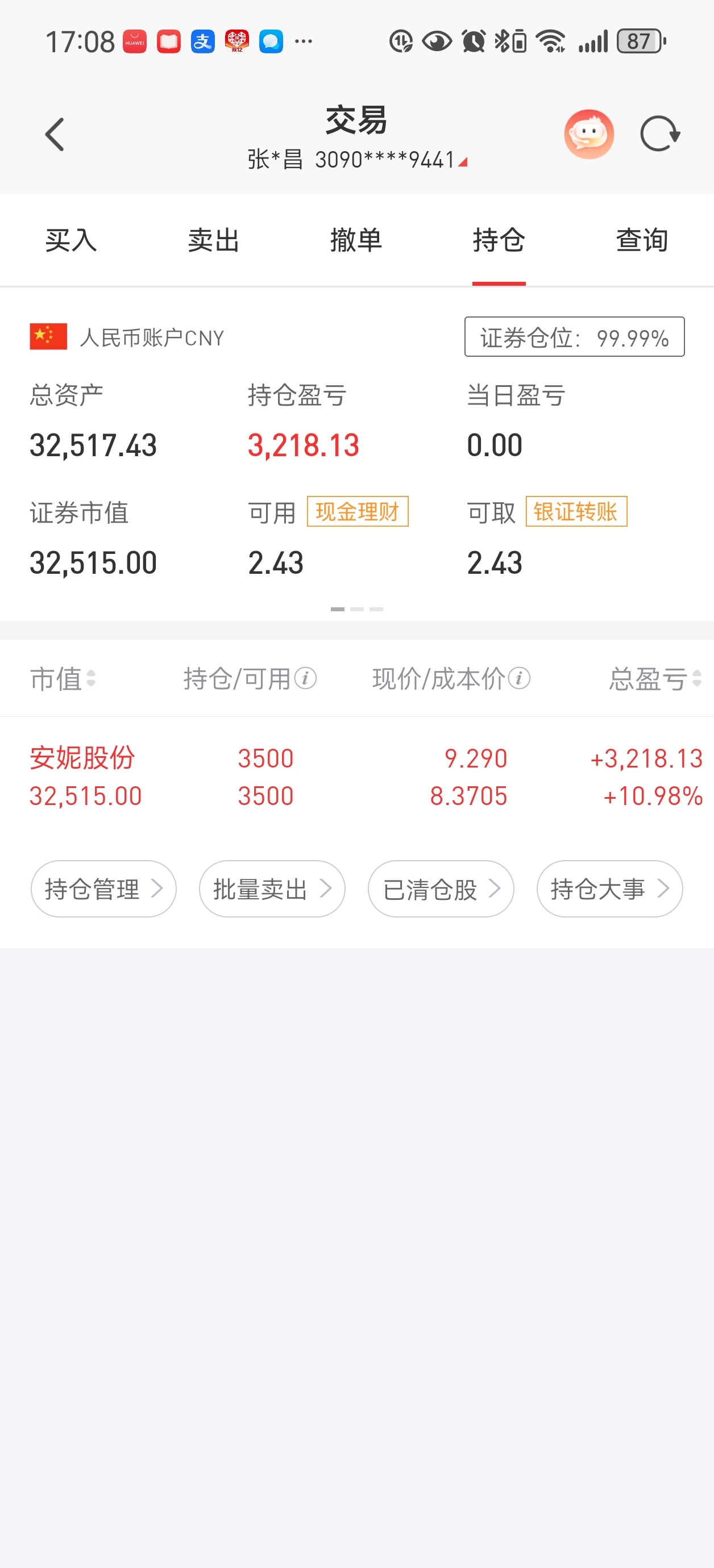Open 批量卖出
714x1568 pixels.
point(272,889)
